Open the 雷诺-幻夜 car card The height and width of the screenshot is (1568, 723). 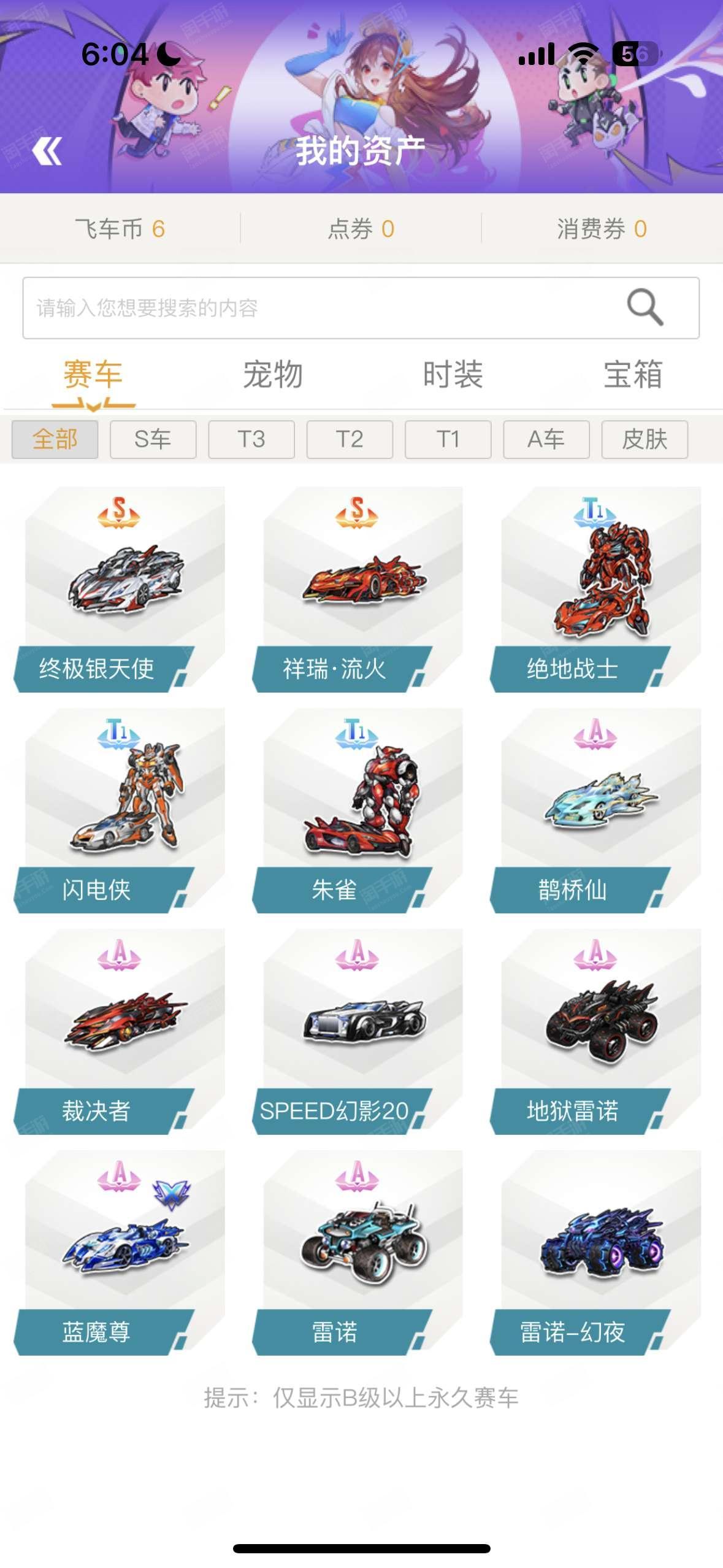coord(595,1253)
